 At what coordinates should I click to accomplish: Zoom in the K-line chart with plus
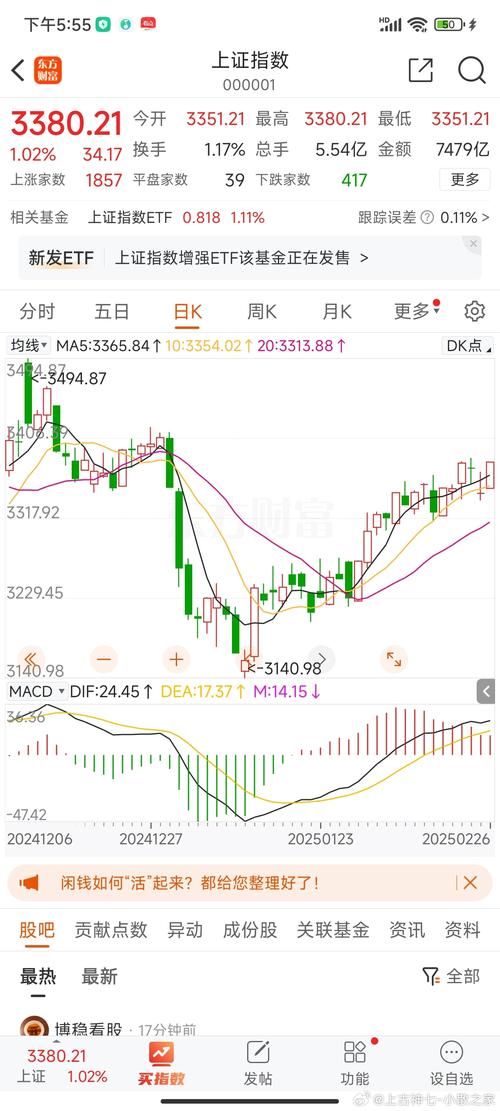(176, 660)
